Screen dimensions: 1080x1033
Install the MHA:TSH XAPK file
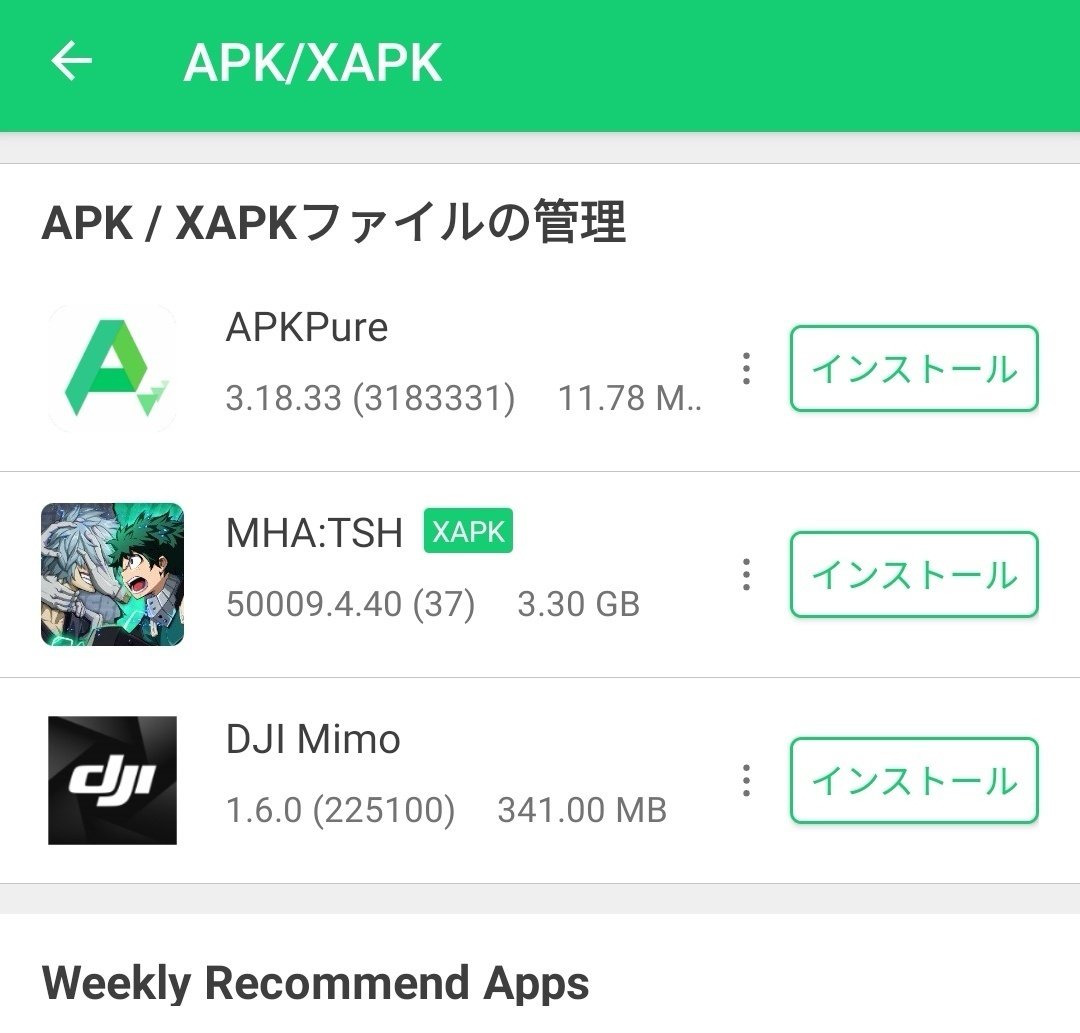coord(914,575)
